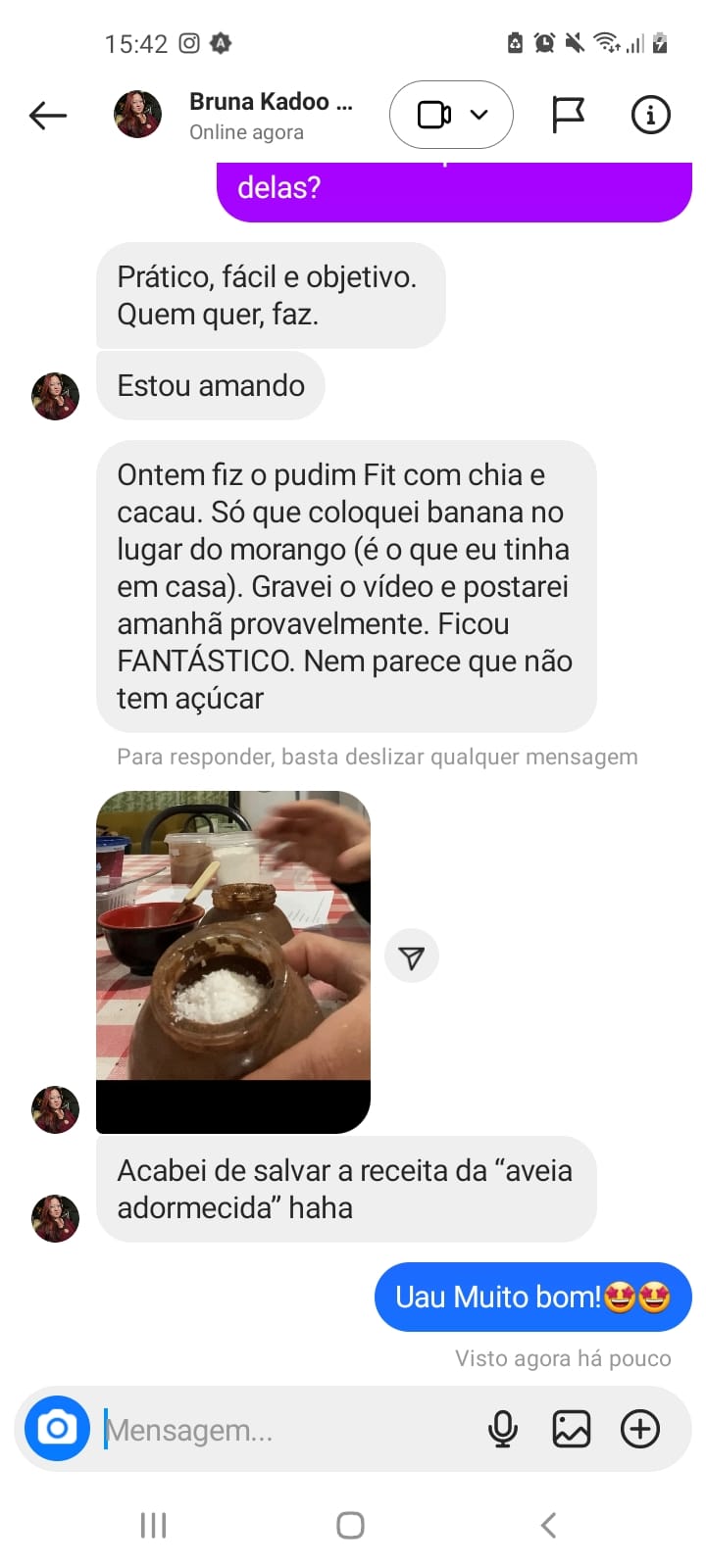Open the camera from the message bar
706x1568 pixels.
point(57,1428)
